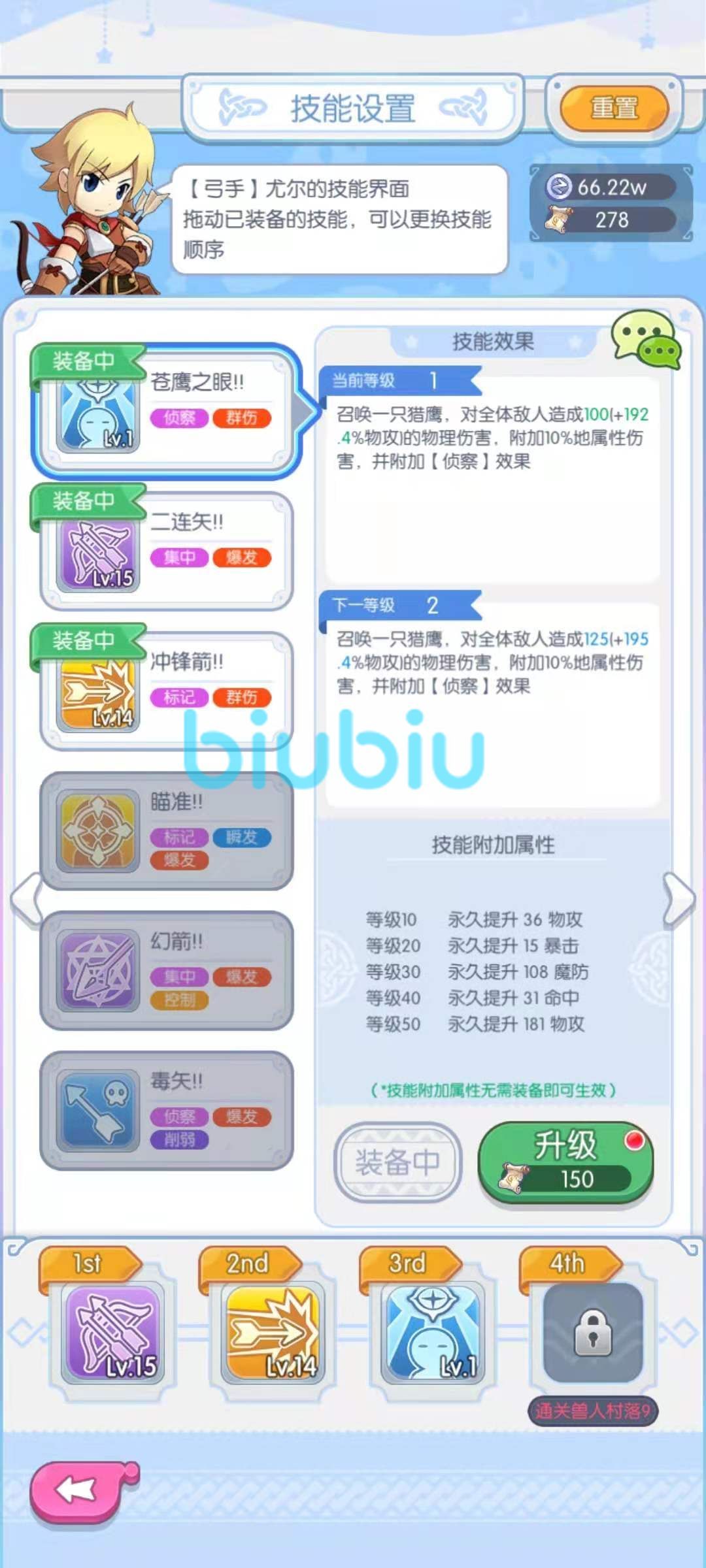This screenshot has width=706, height=1568.
Task: Tap the 装备中 equipped button
Action: (397, 1162)
